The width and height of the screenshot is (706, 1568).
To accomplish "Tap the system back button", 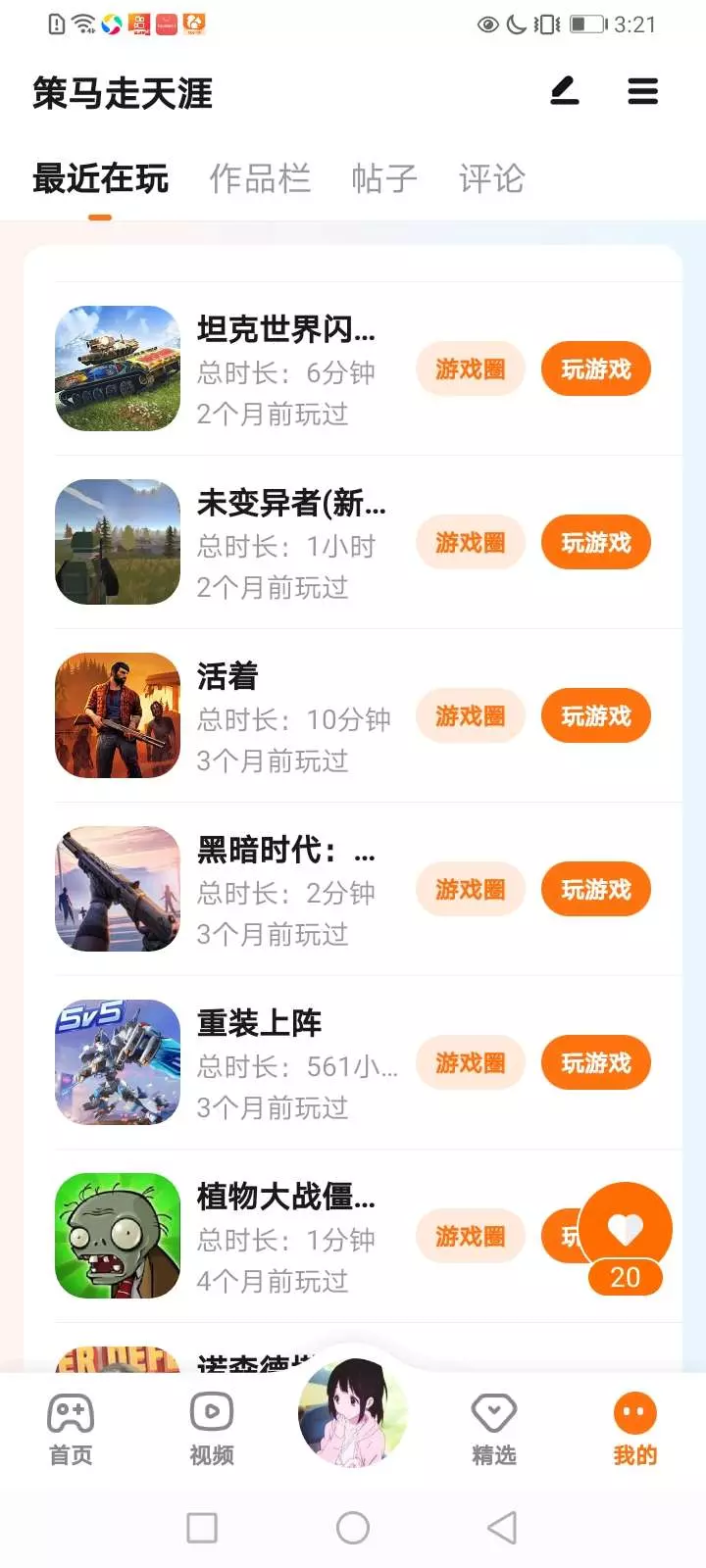I will point(502,1527).
